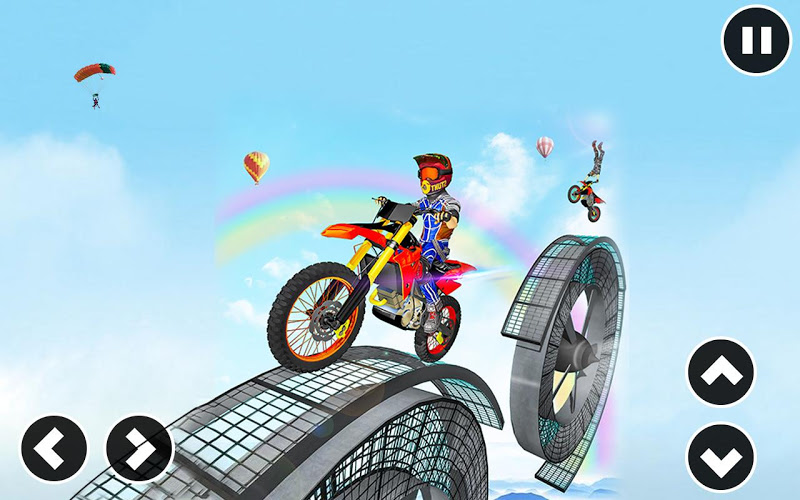The height and width of the screenshot is (500, 800).
Task: Tap the left arrow steering button
Action: tap(54, 448)
